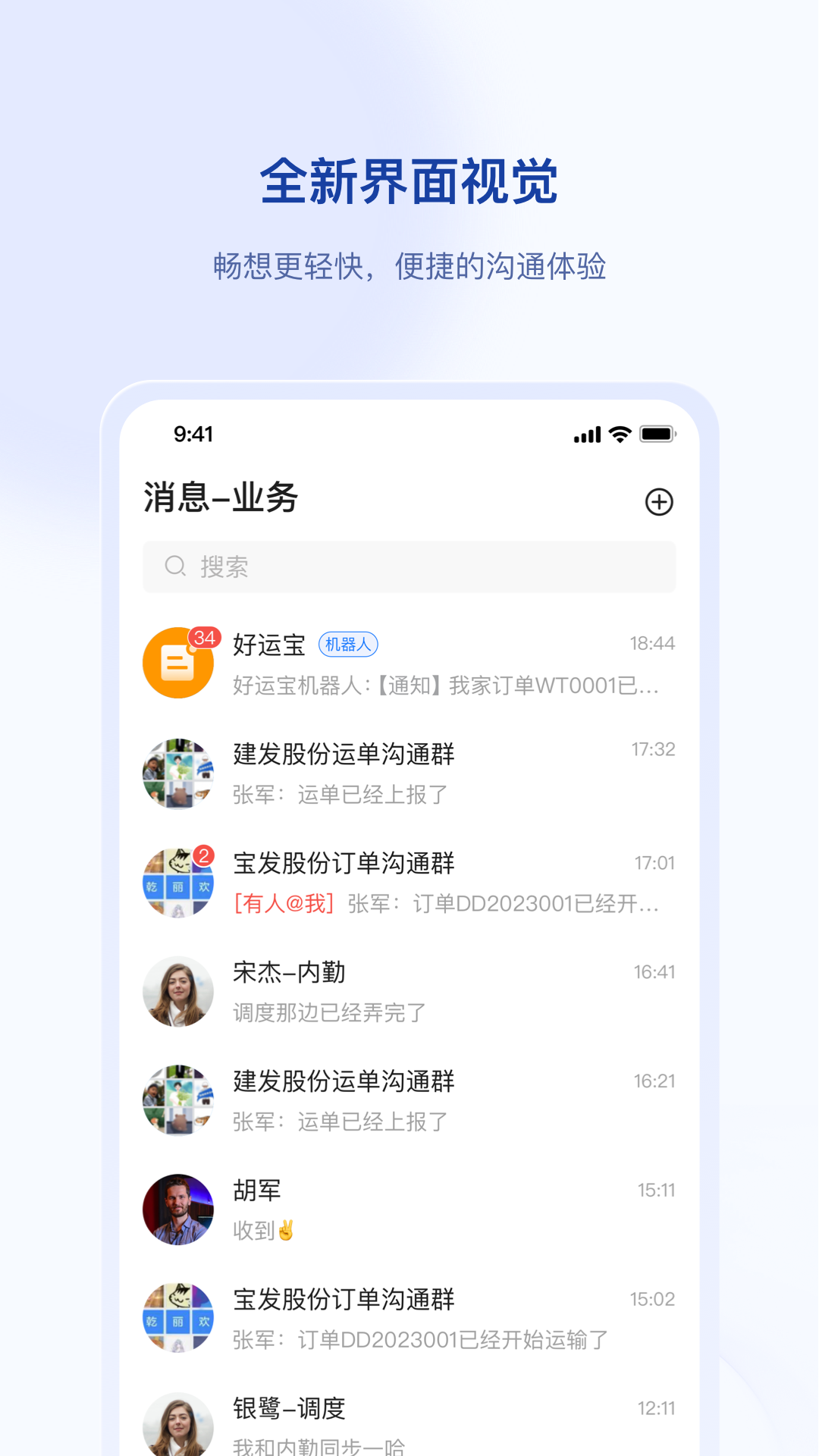Open 宋杰-内勤's profile avatar
The height and width of the screenshot is (1456, 819).
point(178,991)
